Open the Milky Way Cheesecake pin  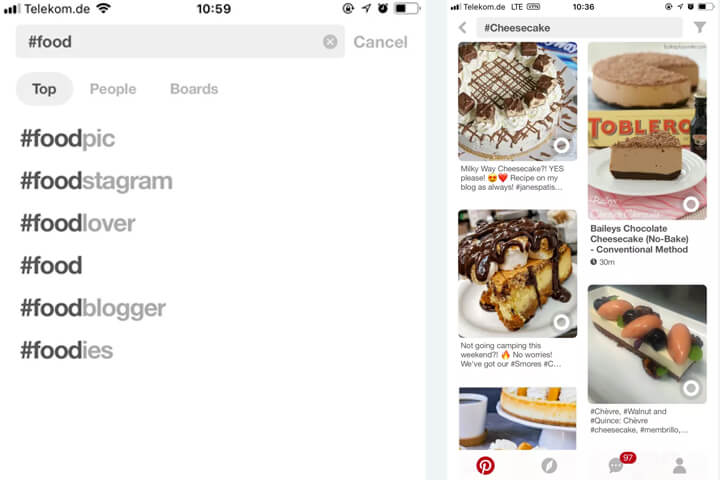click(517, 101)
